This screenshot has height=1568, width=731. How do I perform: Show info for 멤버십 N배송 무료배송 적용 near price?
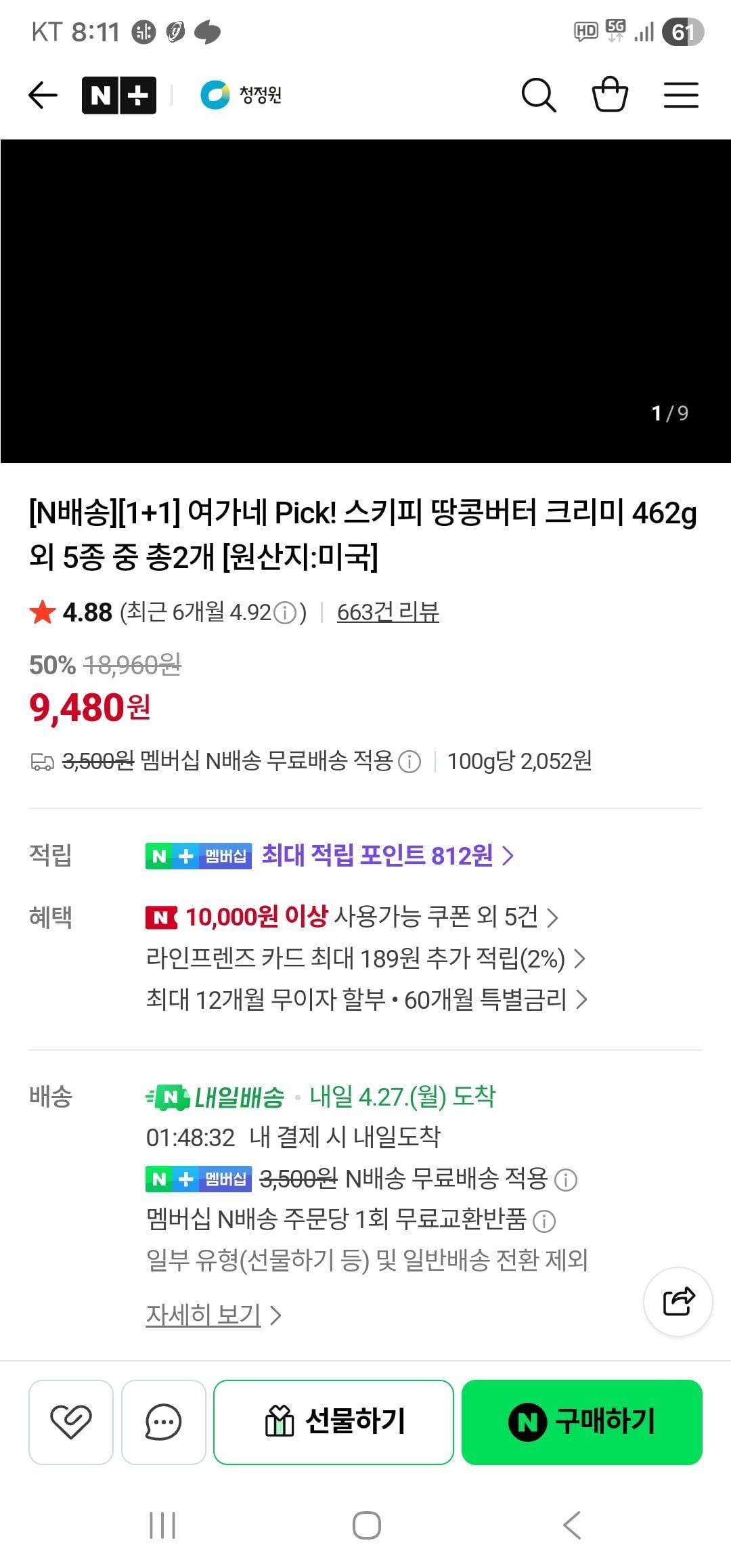pyautogui.click(x=409, y=762)
